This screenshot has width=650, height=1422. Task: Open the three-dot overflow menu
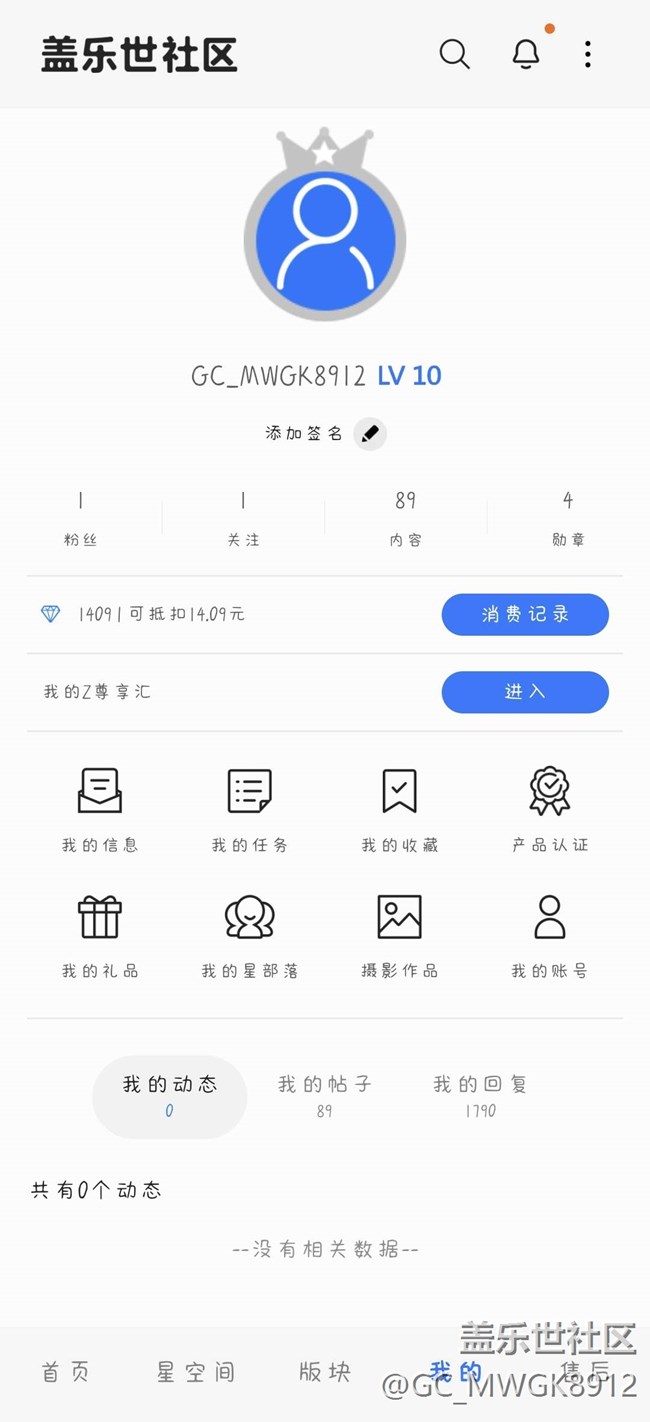(588, 54)
